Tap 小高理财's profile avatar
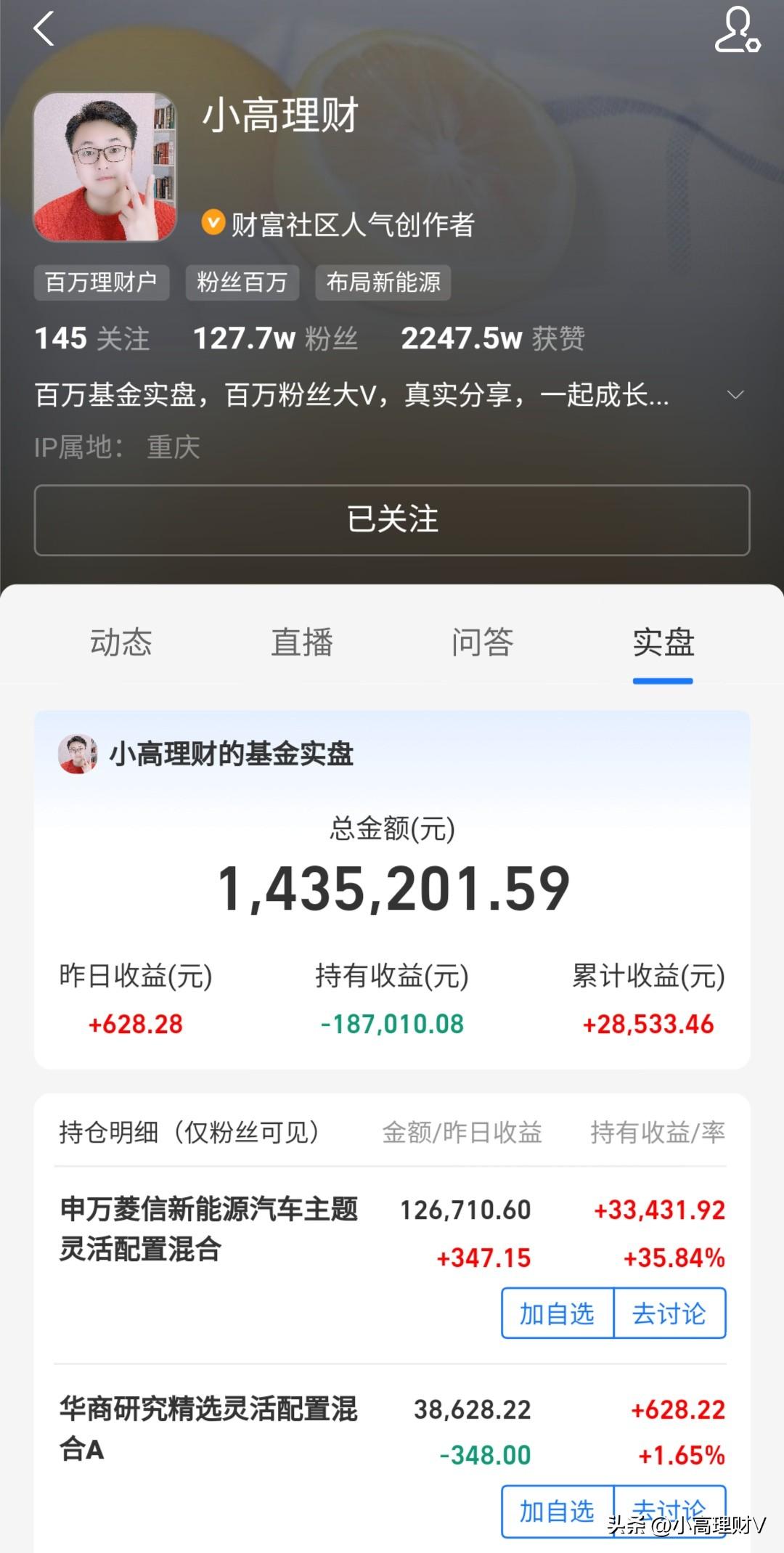Viewport: 784px width, 1553px height. point(105,166)
